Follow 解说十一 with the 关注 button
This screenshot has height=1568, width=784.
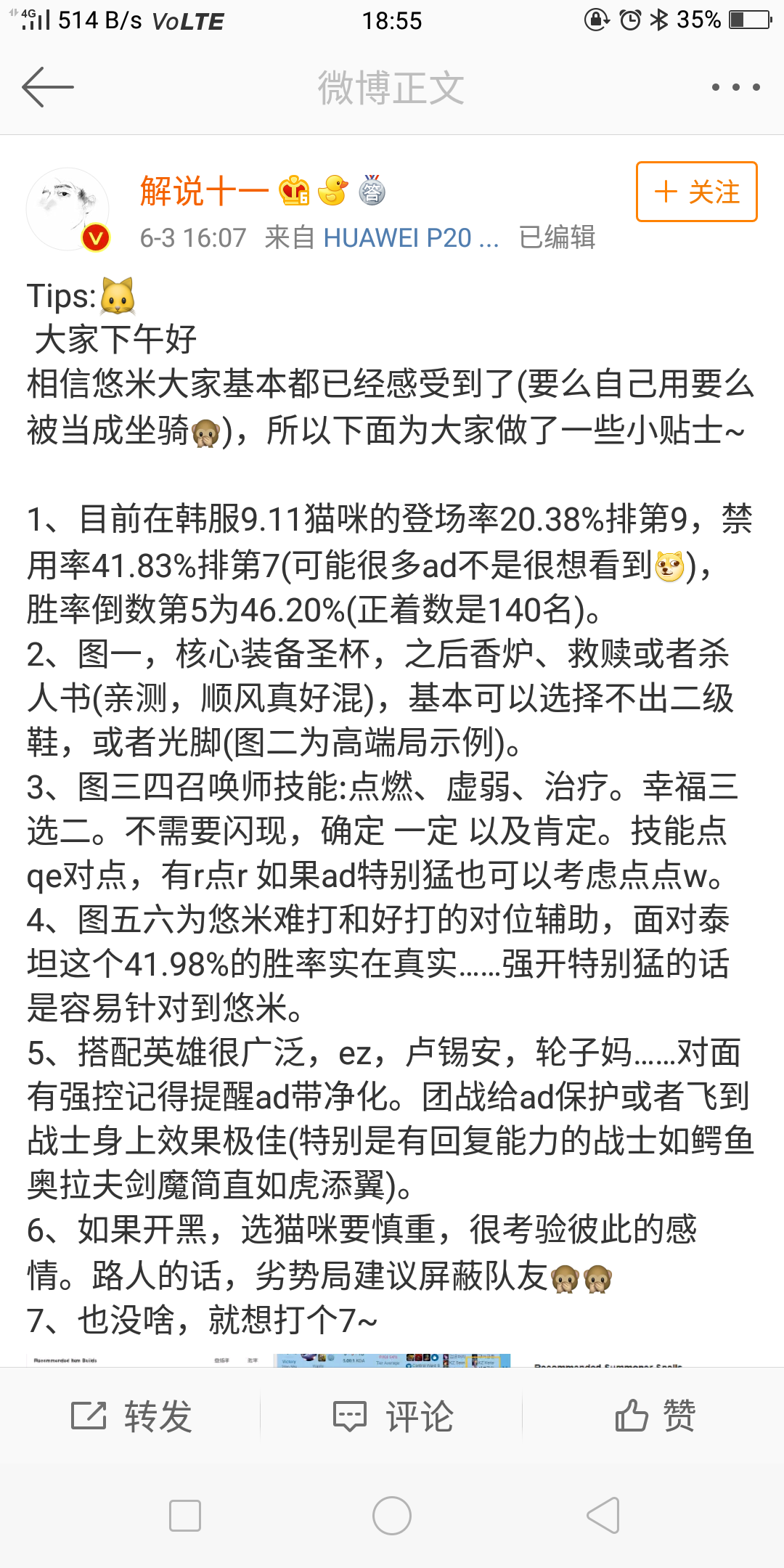pos(696,192)
